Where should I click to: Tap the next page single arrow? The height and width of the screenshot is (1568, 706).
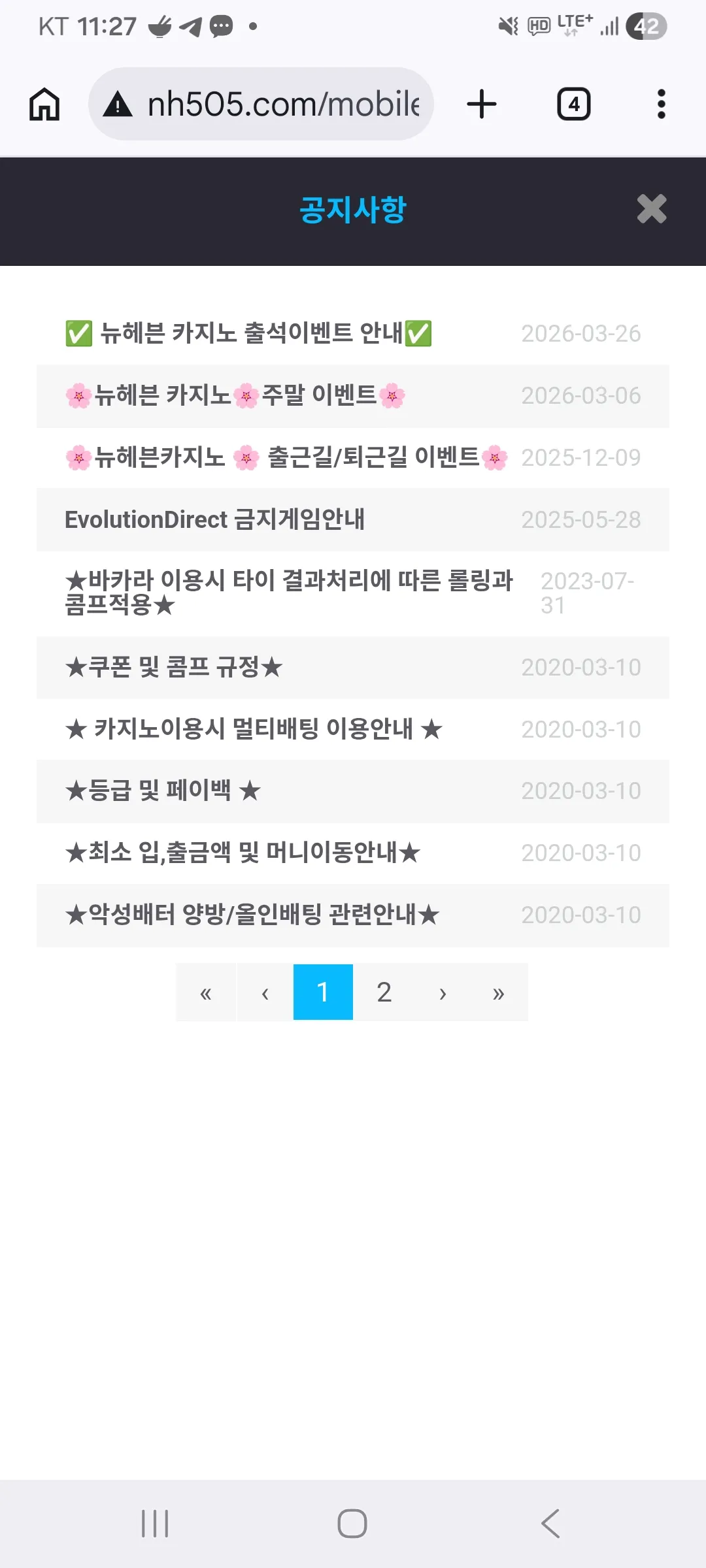tap(443, 992)
